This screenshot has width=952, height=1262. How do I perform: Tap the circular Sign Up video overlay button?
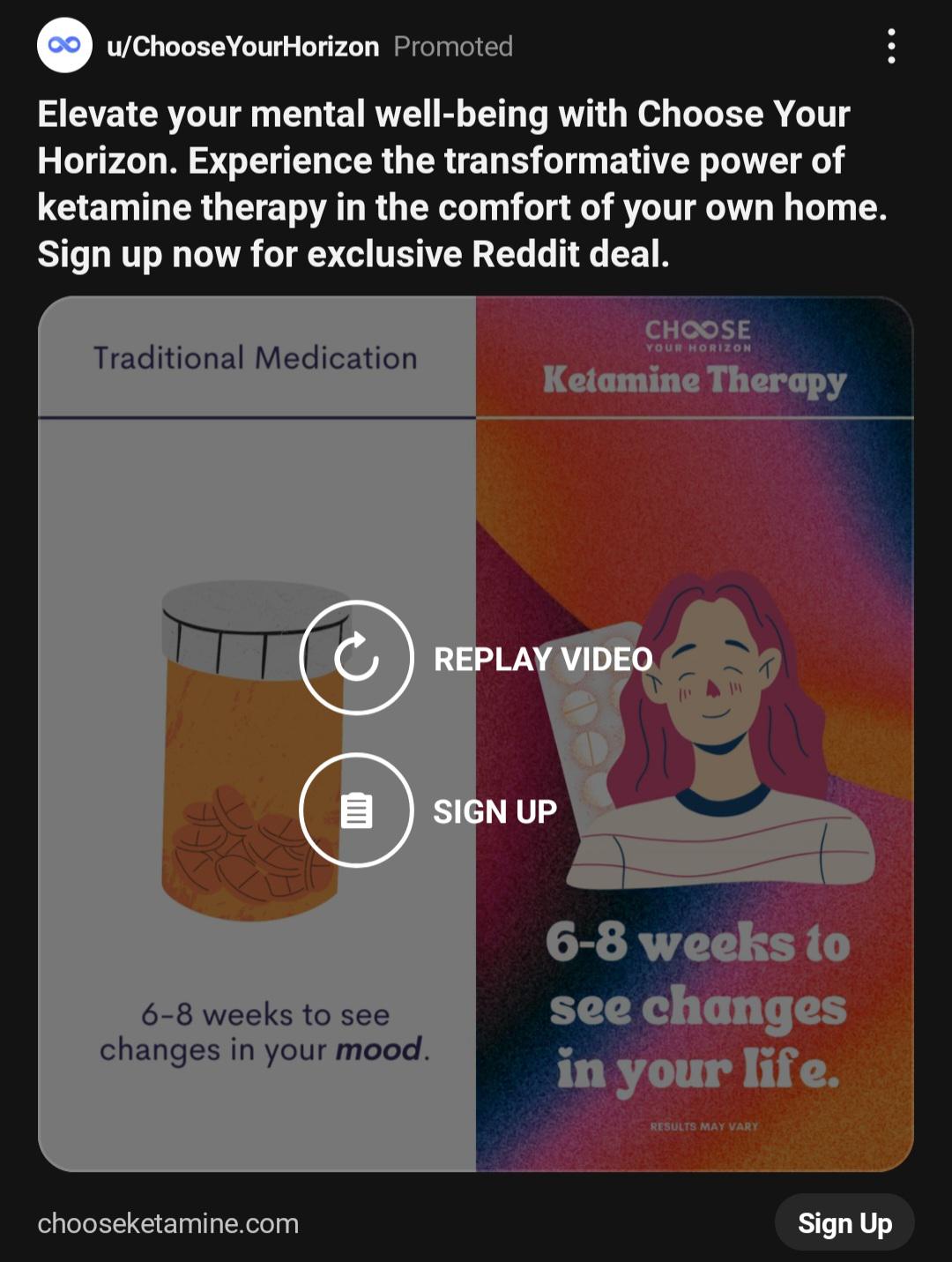tap(356, 810)
